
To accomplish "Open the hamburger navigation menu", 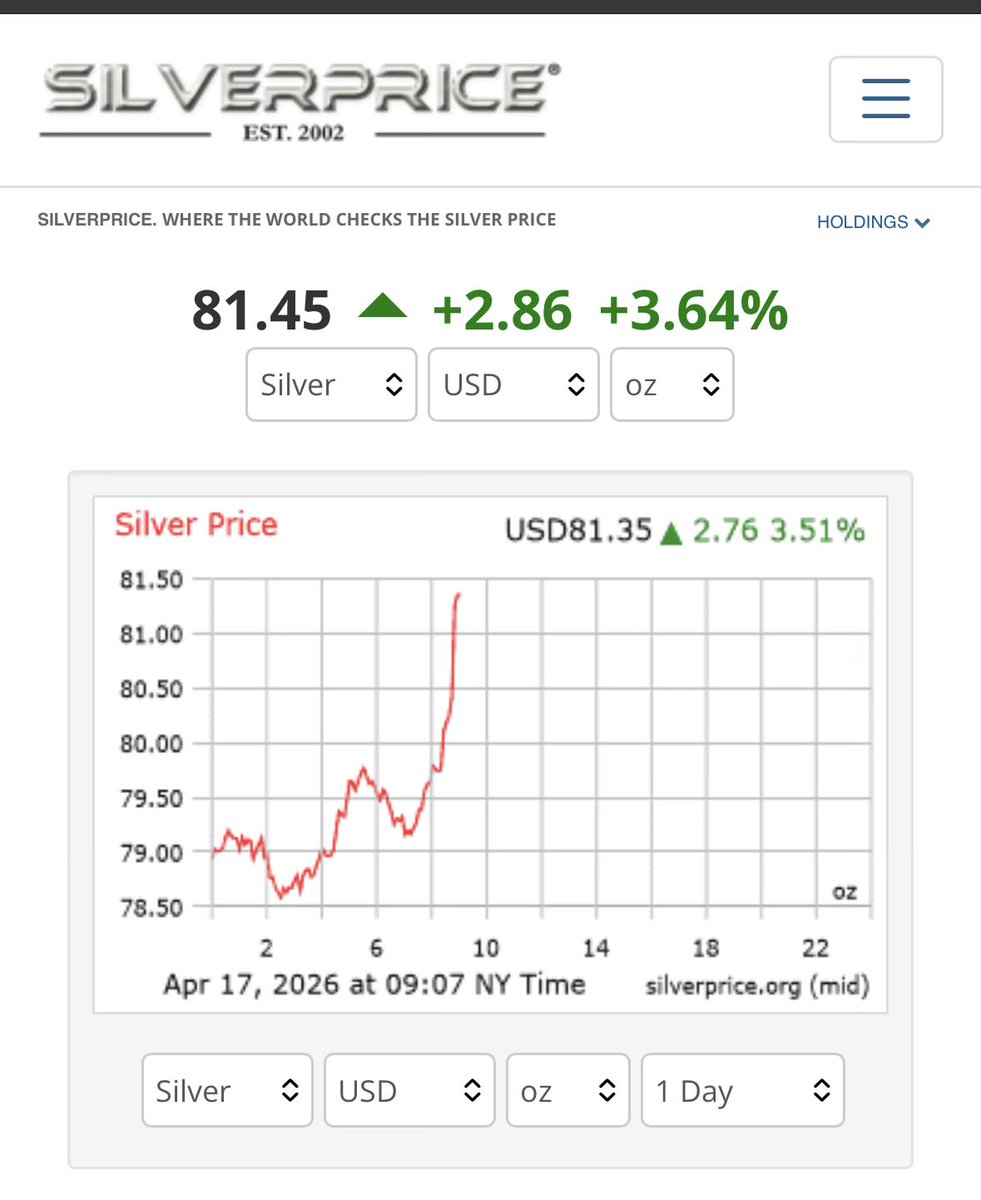I will [885, 100].
